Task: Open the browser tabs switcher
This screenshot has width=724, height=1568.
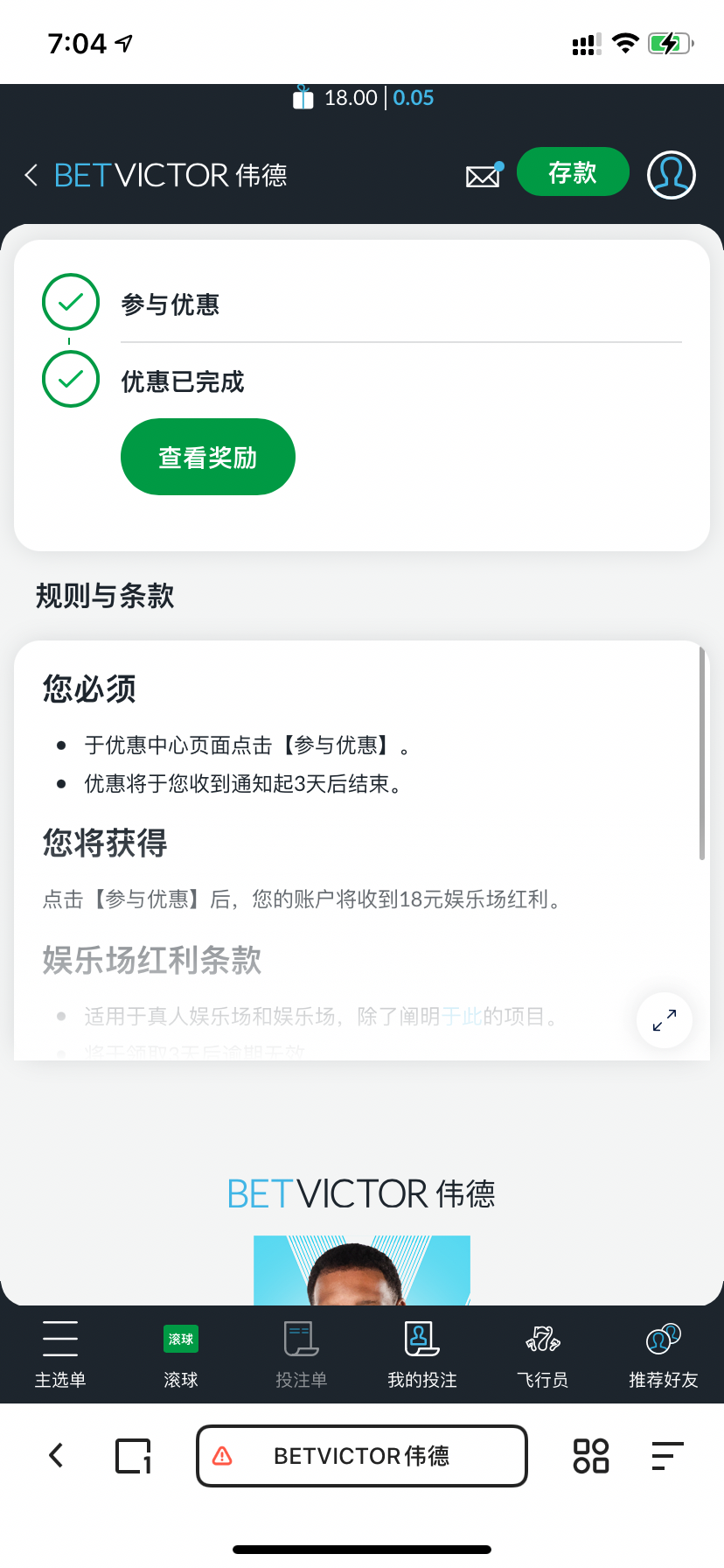Action: point(134,1456)
